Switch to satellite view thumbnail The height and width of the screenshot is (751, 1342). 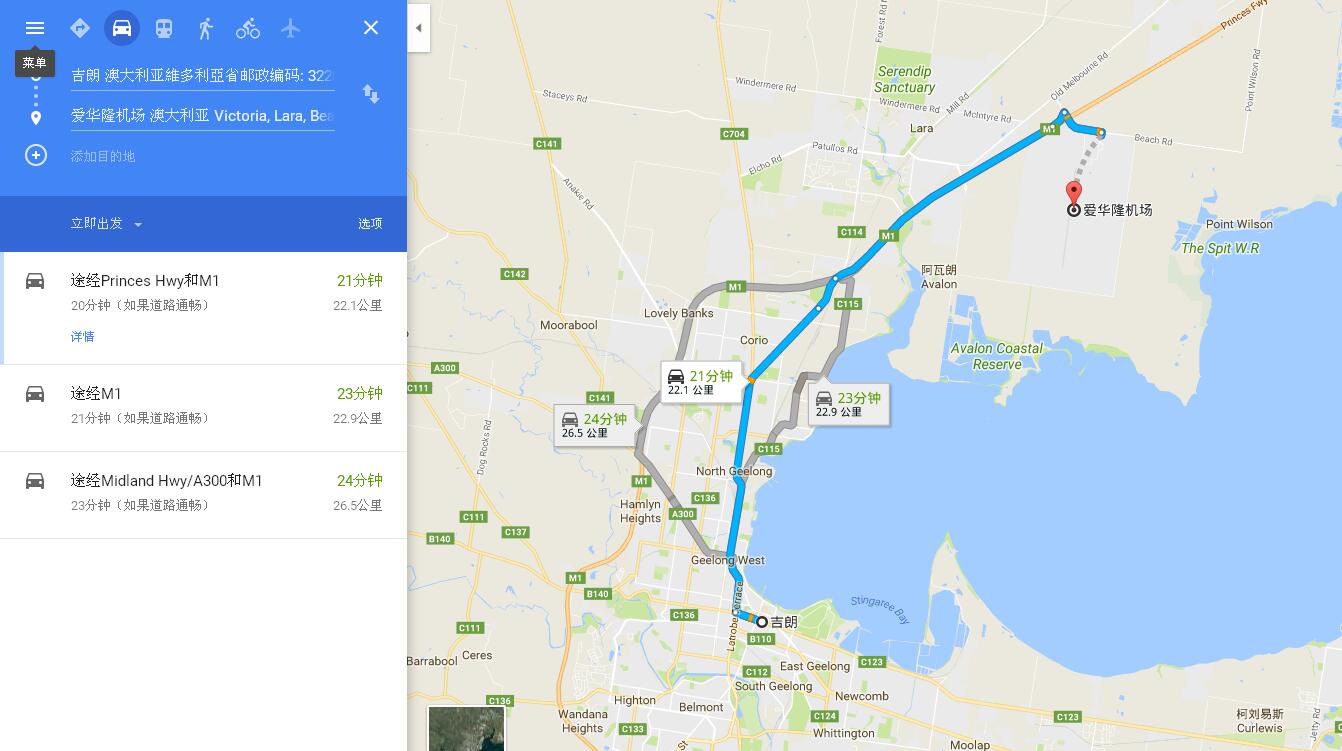pyautogui.click(x=466, y=729)
